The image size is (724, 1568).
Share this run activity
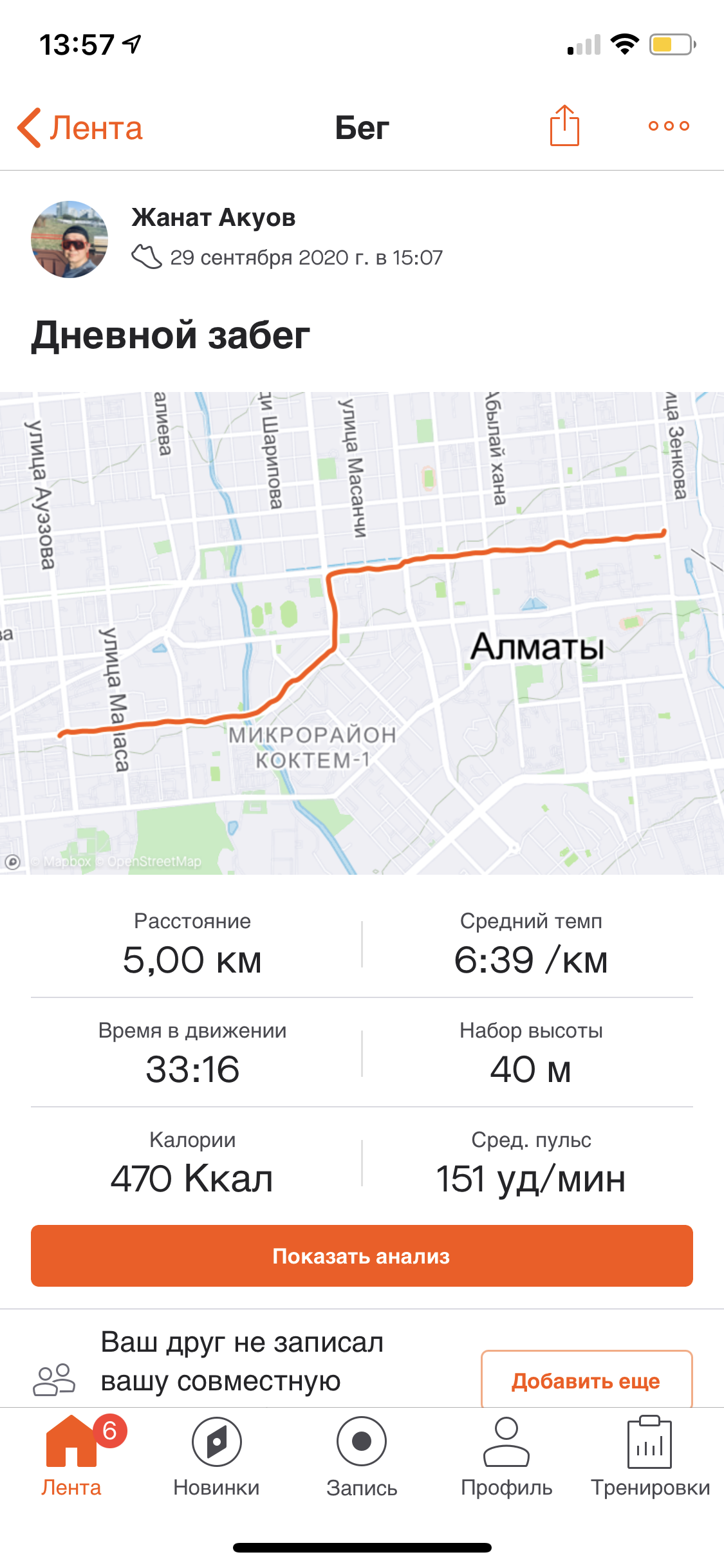pos(564,126)
